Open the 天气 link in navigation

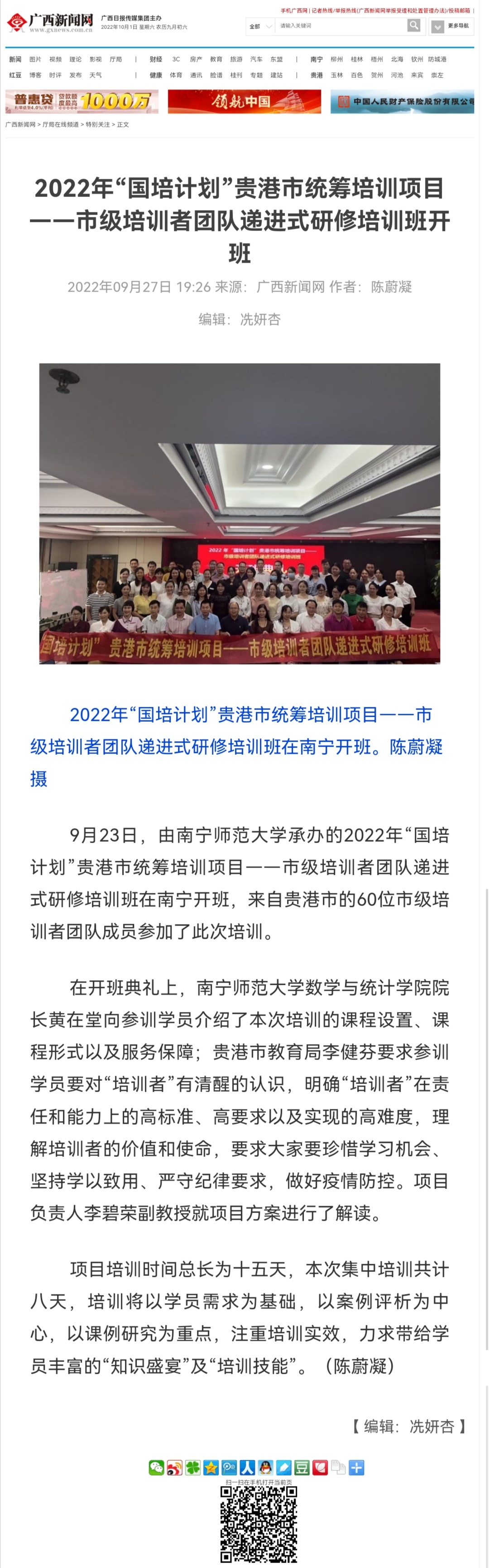tap(96, 76)
